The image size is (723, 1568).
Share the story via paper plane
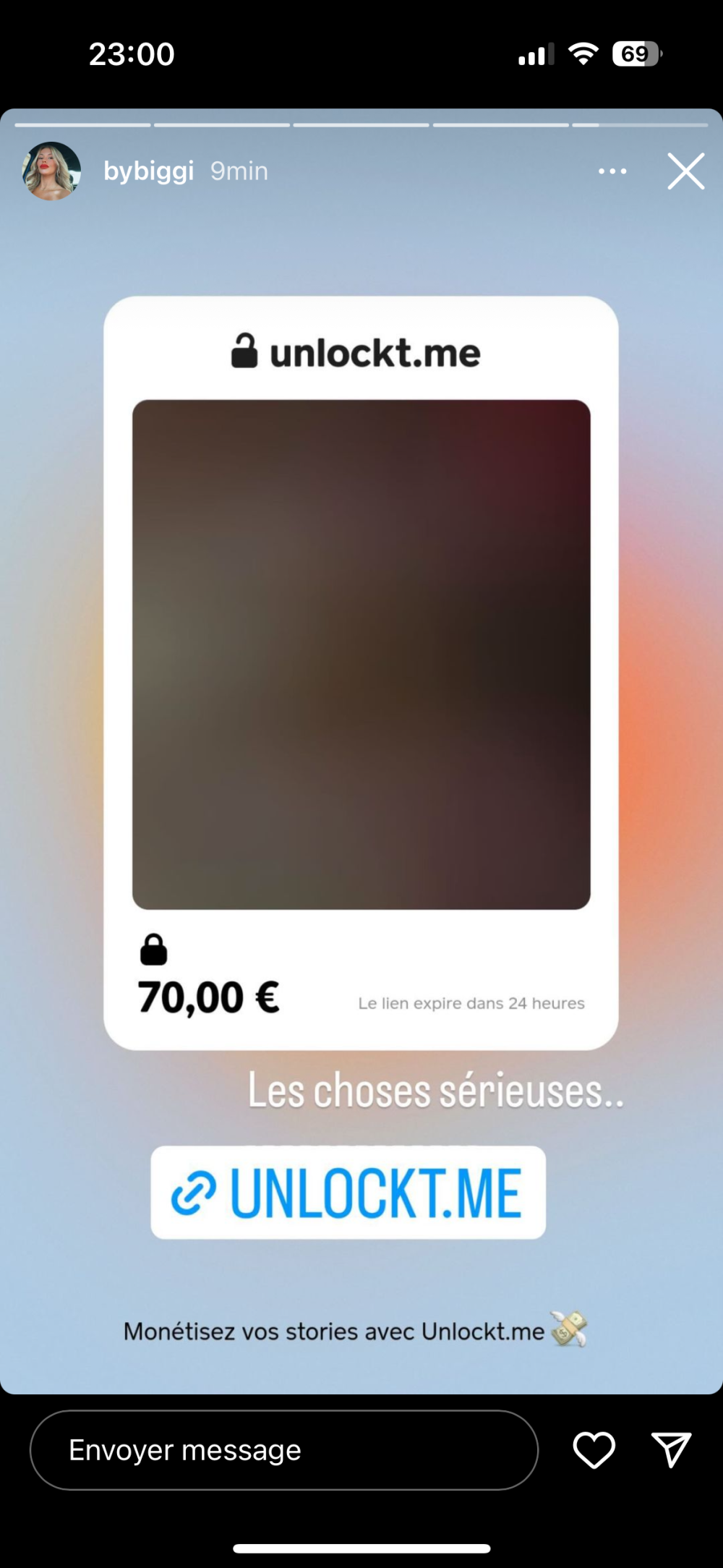(671, 1450)
